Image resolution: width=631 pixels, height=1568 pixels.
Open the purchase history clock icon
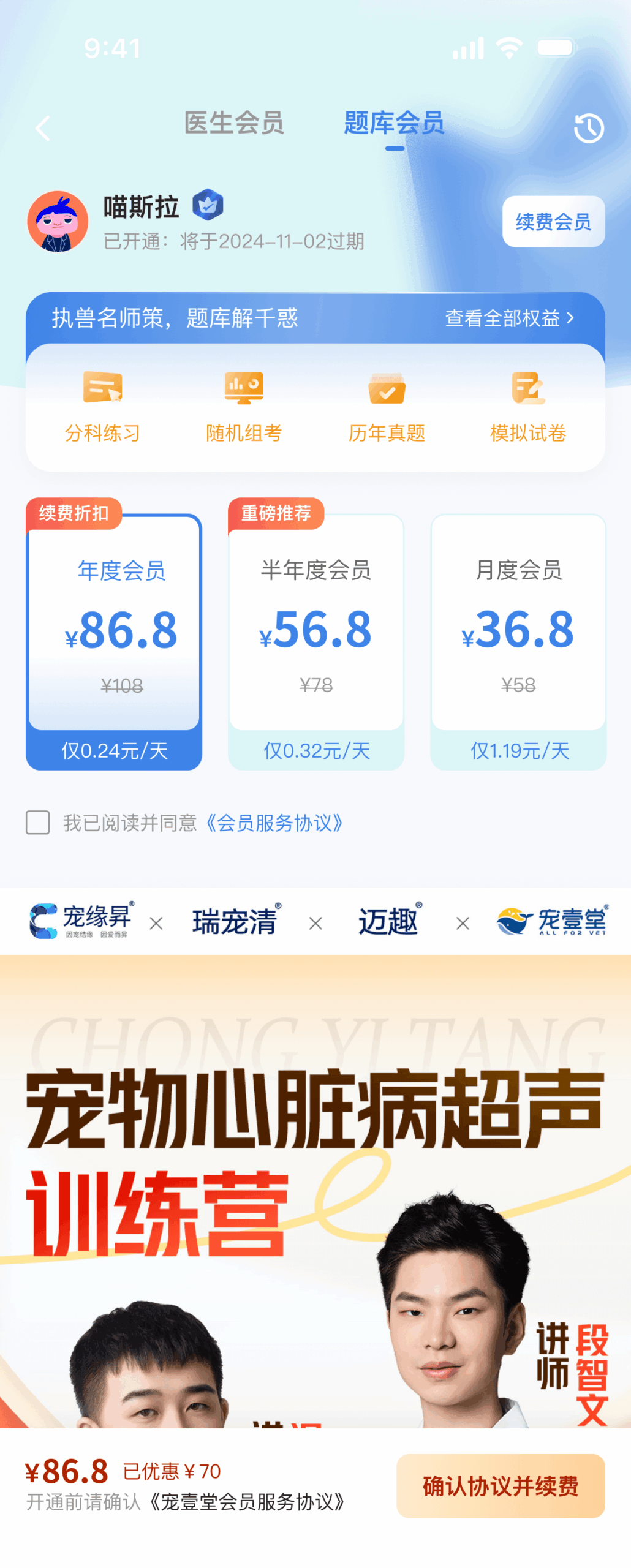588,129
